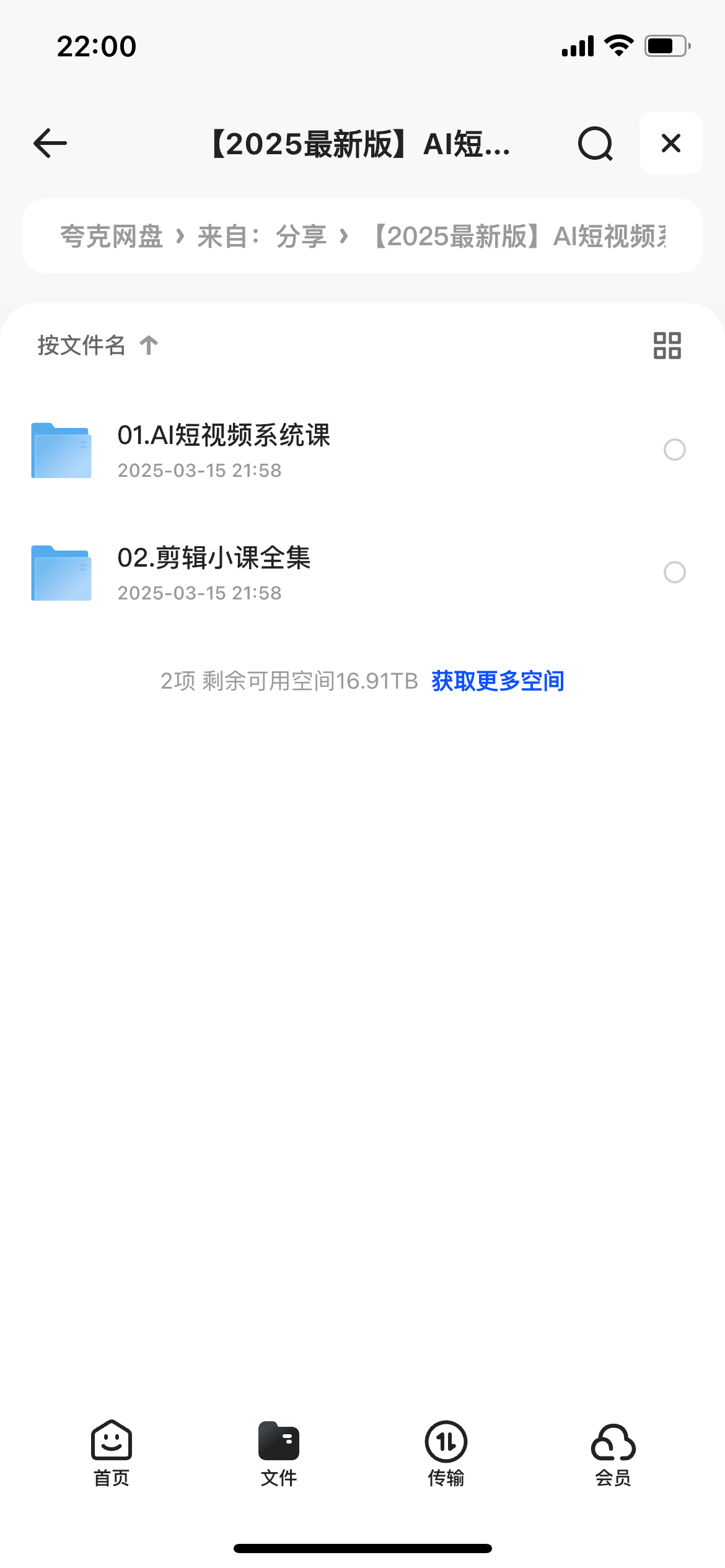The height and width of the screenshot is (1568, 725).
Task: Change sort order via 按文件名
Action: (x=98, y=345)
